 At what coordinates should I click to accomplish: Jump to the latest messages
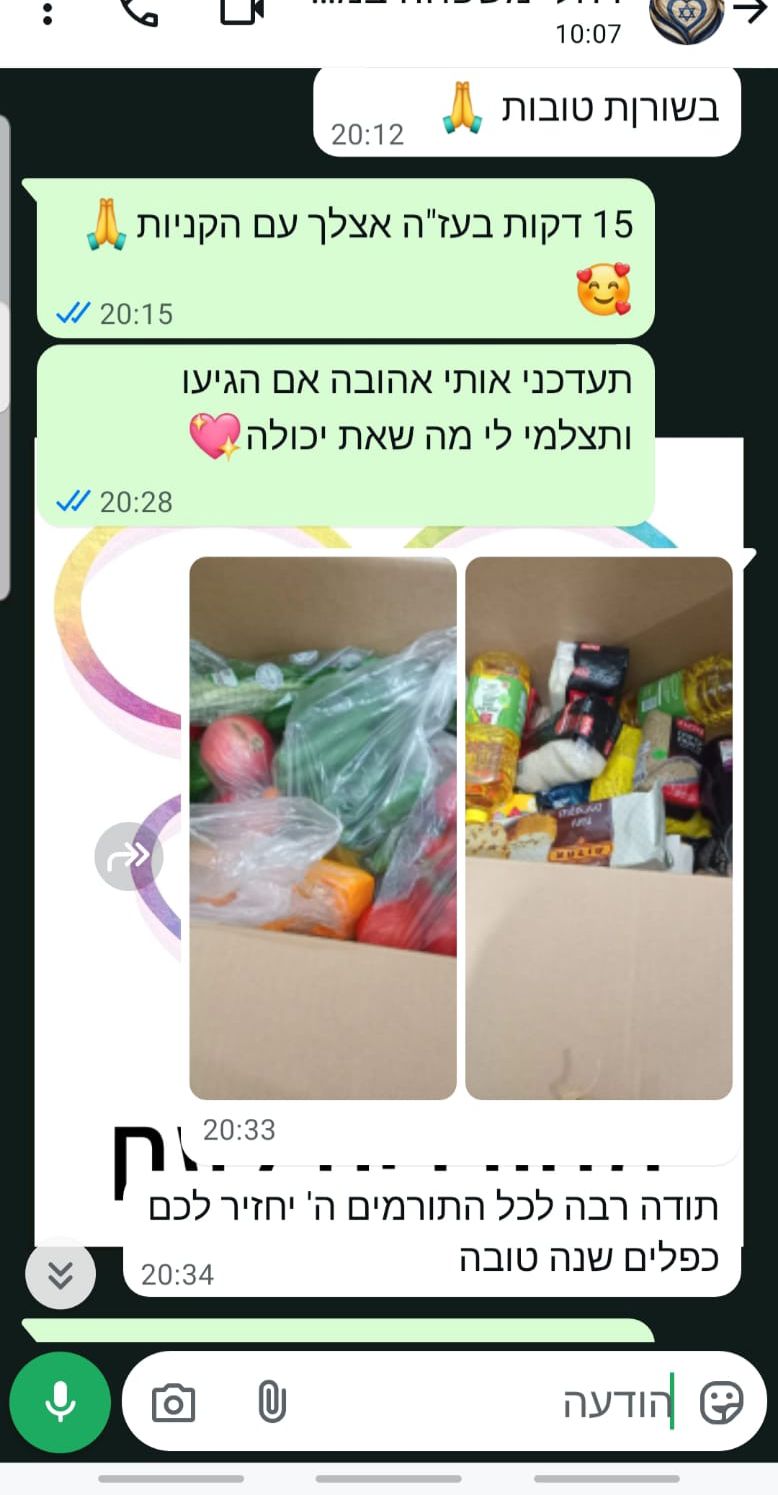(x=60, y=1273)
